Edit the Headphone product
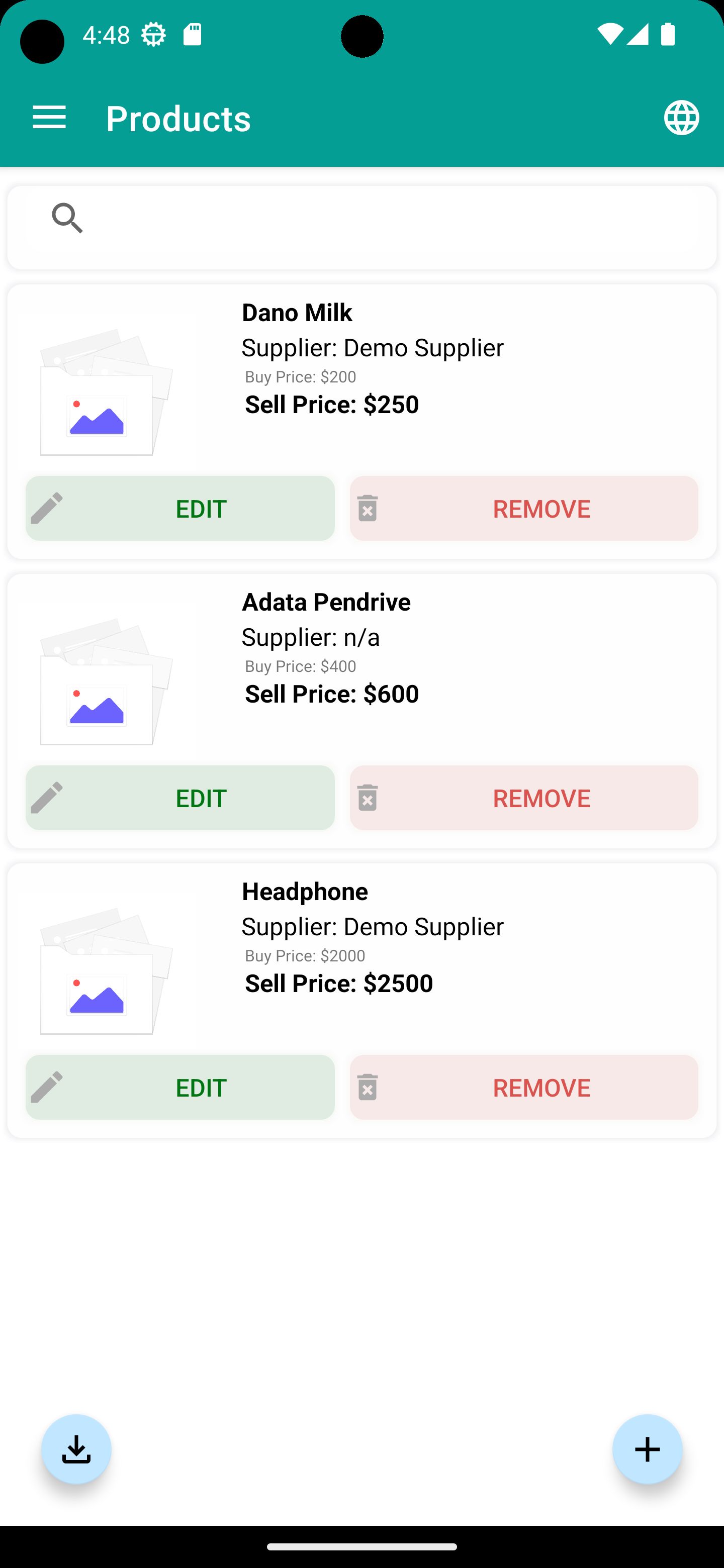This screenshot has height=1568, width=724. (x=180, y=1087)
